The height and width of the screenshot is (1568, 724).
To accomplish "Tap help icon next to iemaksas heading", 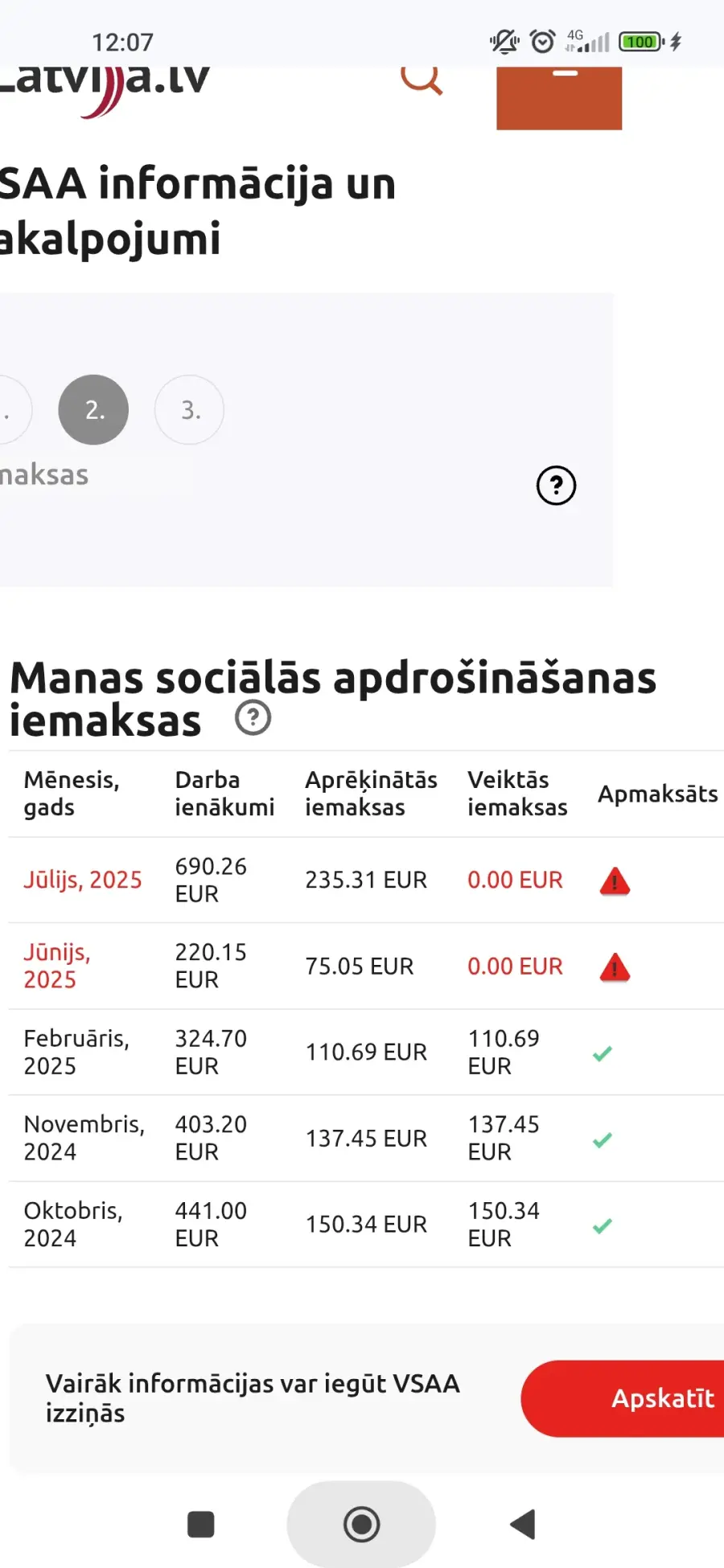I will pos(253,718).
